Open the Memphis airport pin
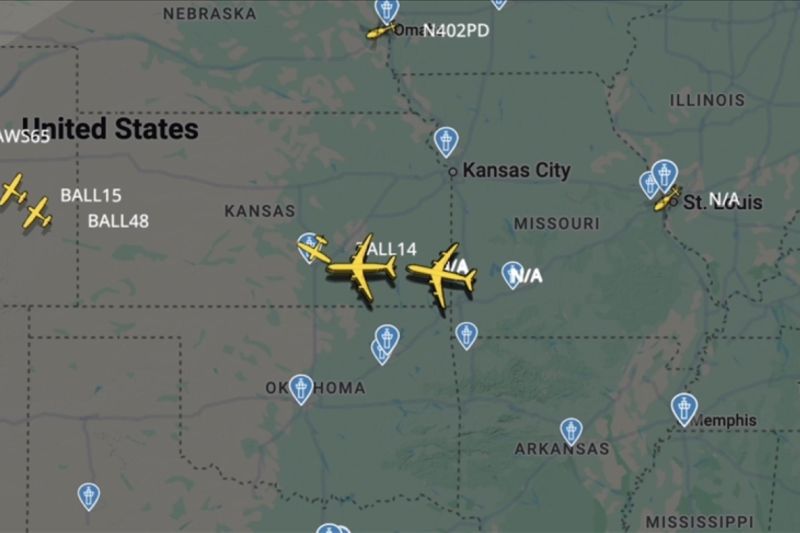 point(684,407)
